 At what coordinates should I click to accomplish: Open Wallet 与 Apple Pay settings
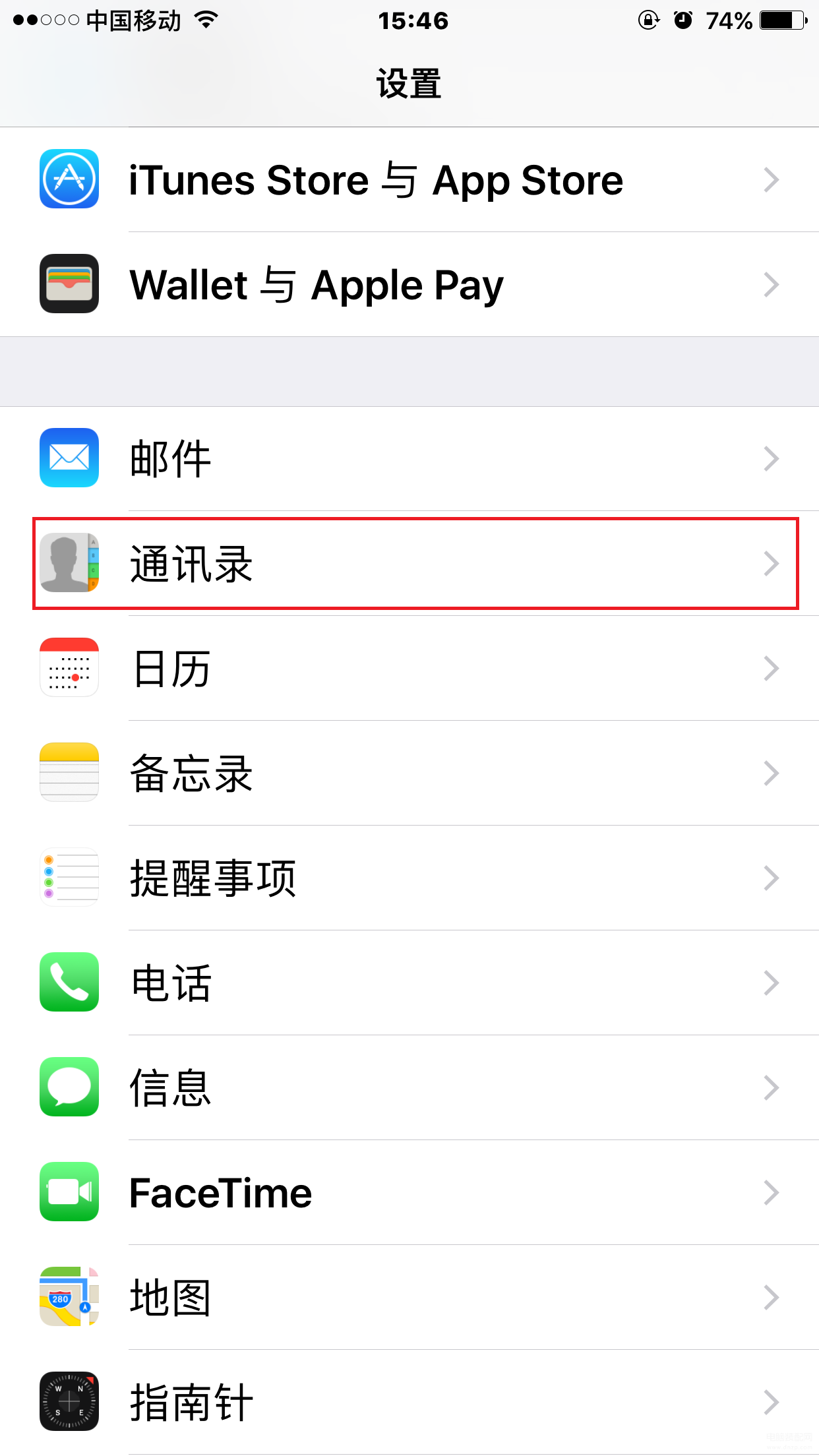pos(409,284)
